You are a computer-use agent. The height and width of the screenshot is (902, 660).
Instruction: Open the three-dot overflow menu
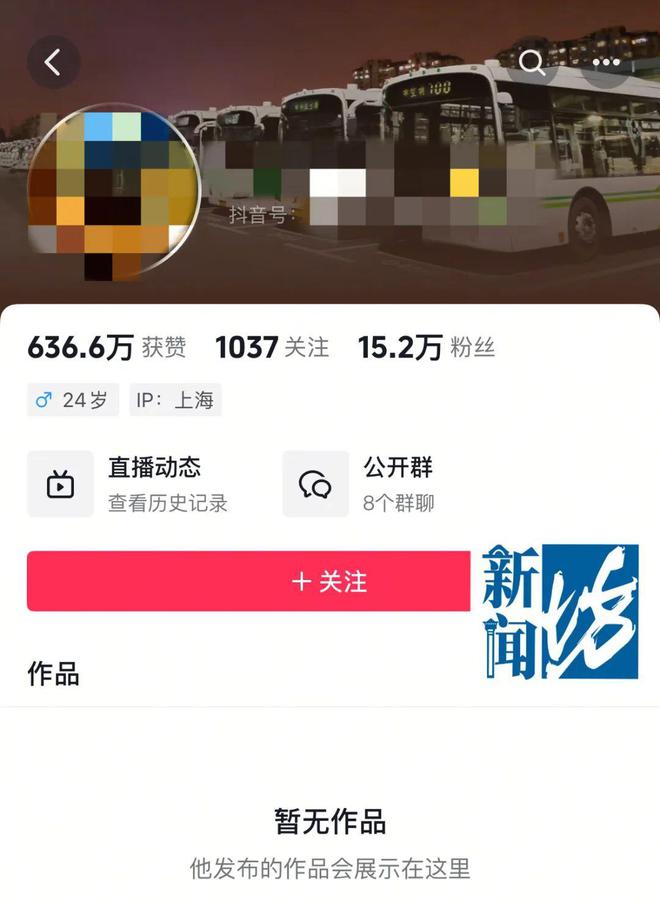[606, 62]
